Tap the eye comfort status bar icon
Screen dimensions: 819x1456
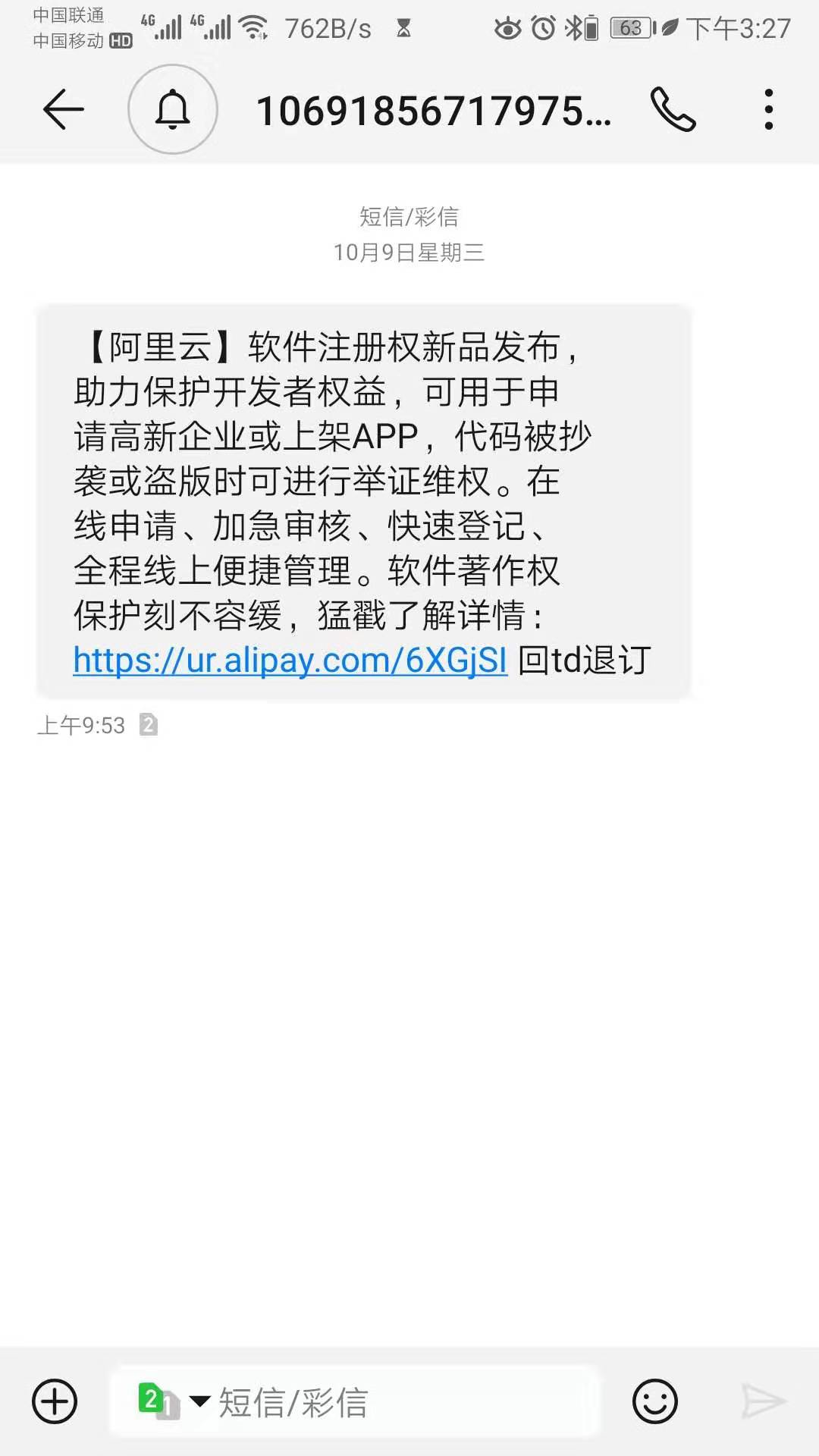(507, 27)
